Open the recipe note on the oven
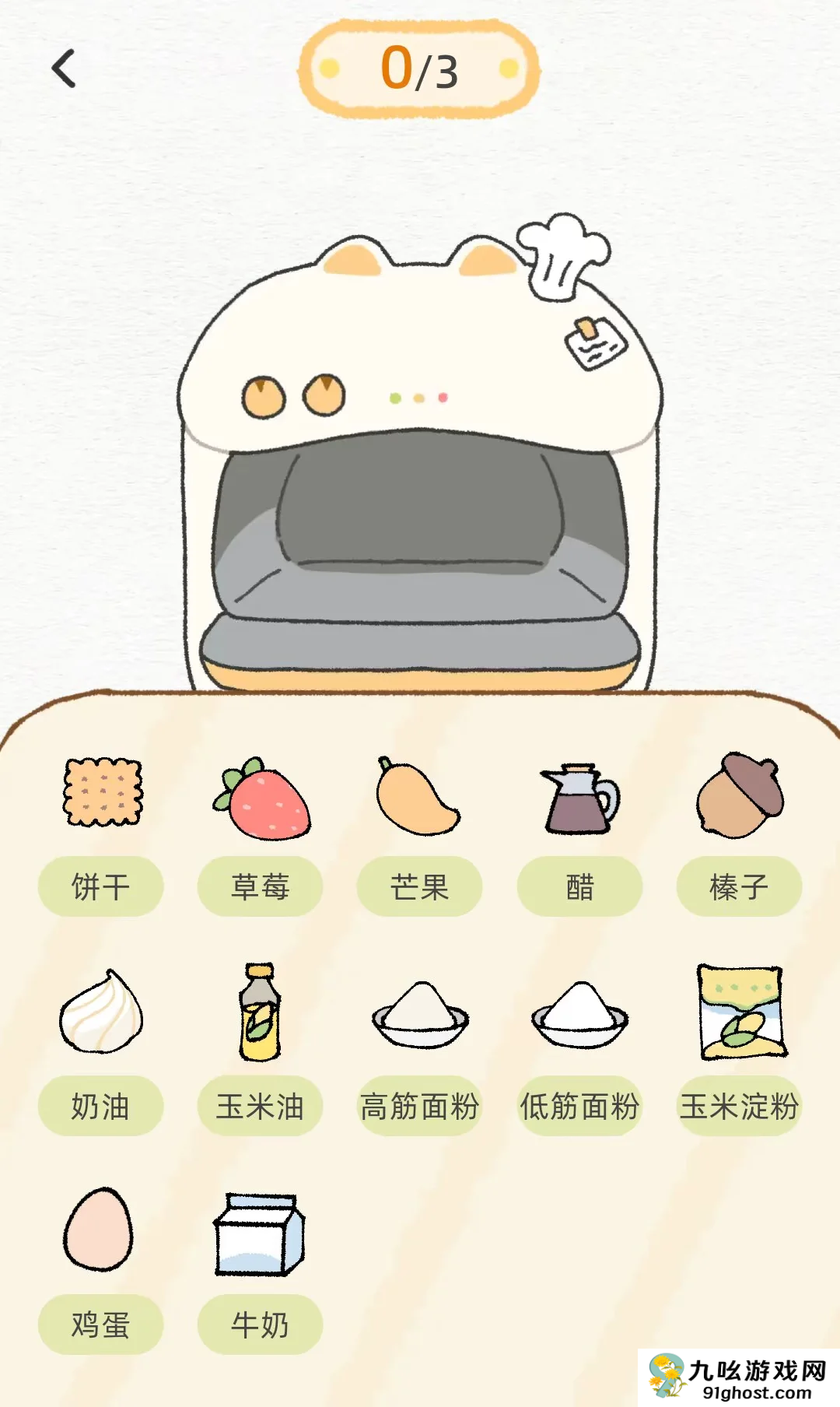The height and width of the screenshot is (1407, 840). pos(595,342)
